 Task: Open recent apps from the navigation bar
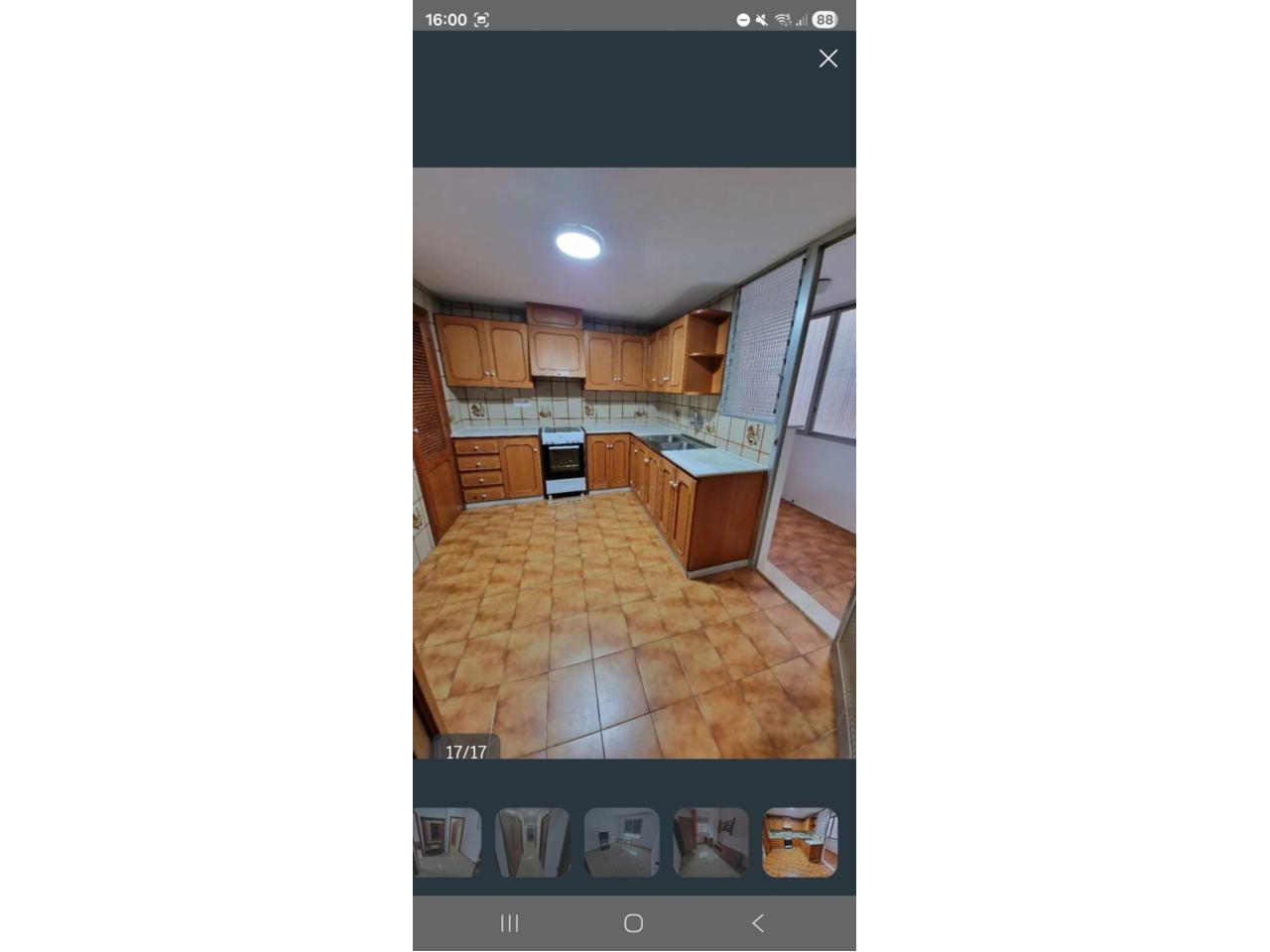(x=509, y=923)
